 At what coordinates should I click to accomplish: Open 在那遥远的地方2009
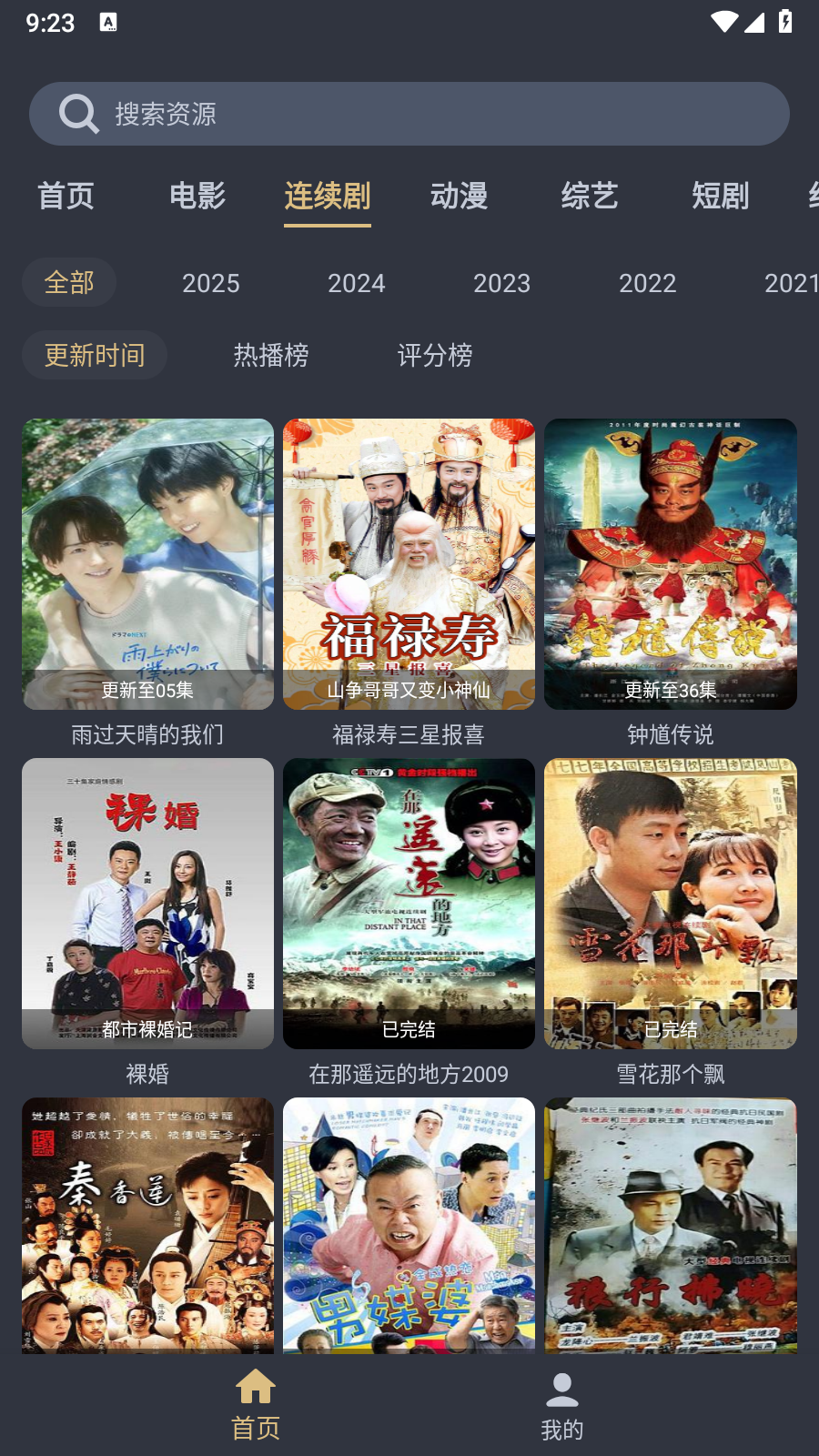pos(409,904)
